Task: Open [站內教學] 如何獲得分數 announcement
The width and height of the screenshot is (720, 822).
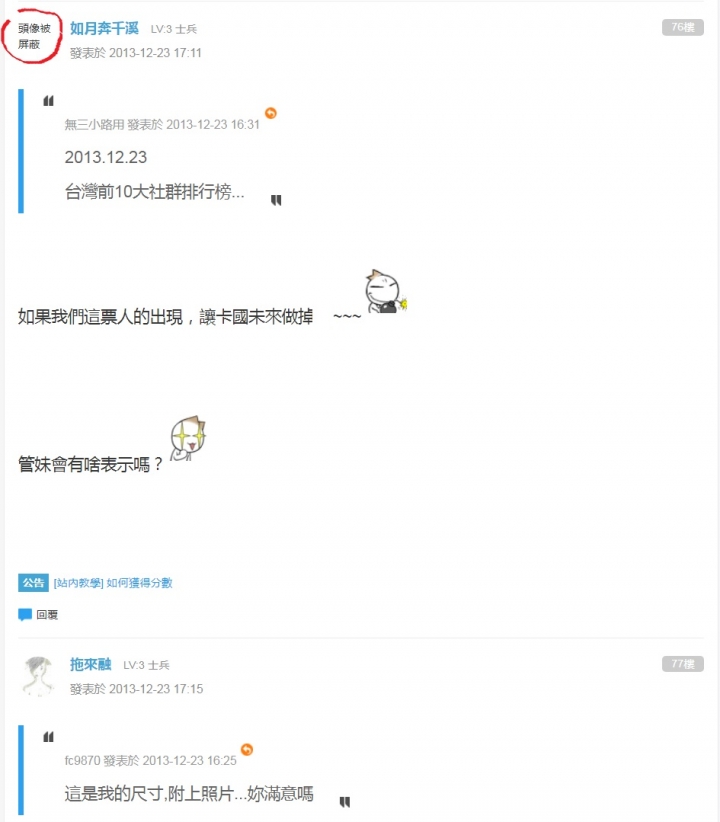Action: click(x=112, y=583)
